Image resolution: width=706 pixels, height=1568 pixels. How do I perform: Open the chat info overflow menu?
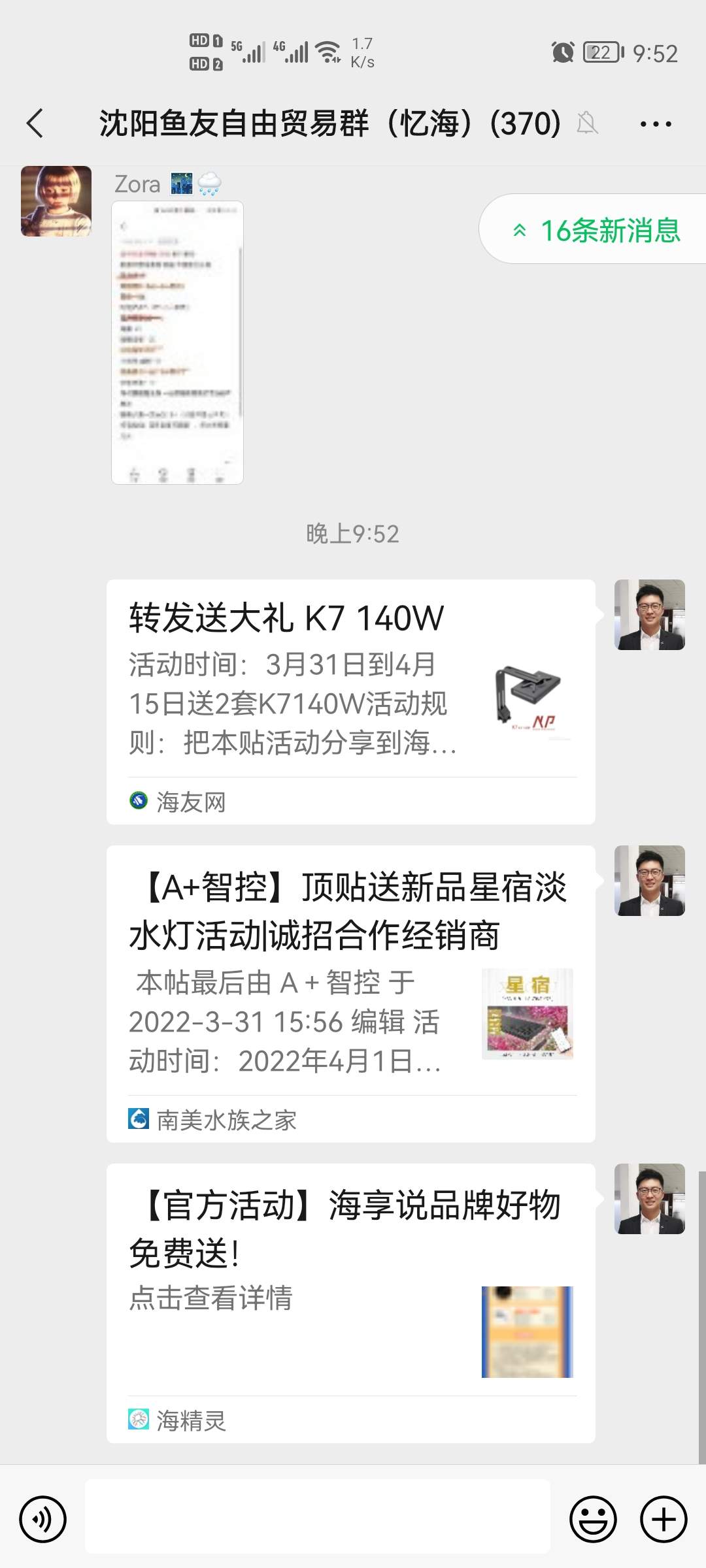[x=655, y=124]
